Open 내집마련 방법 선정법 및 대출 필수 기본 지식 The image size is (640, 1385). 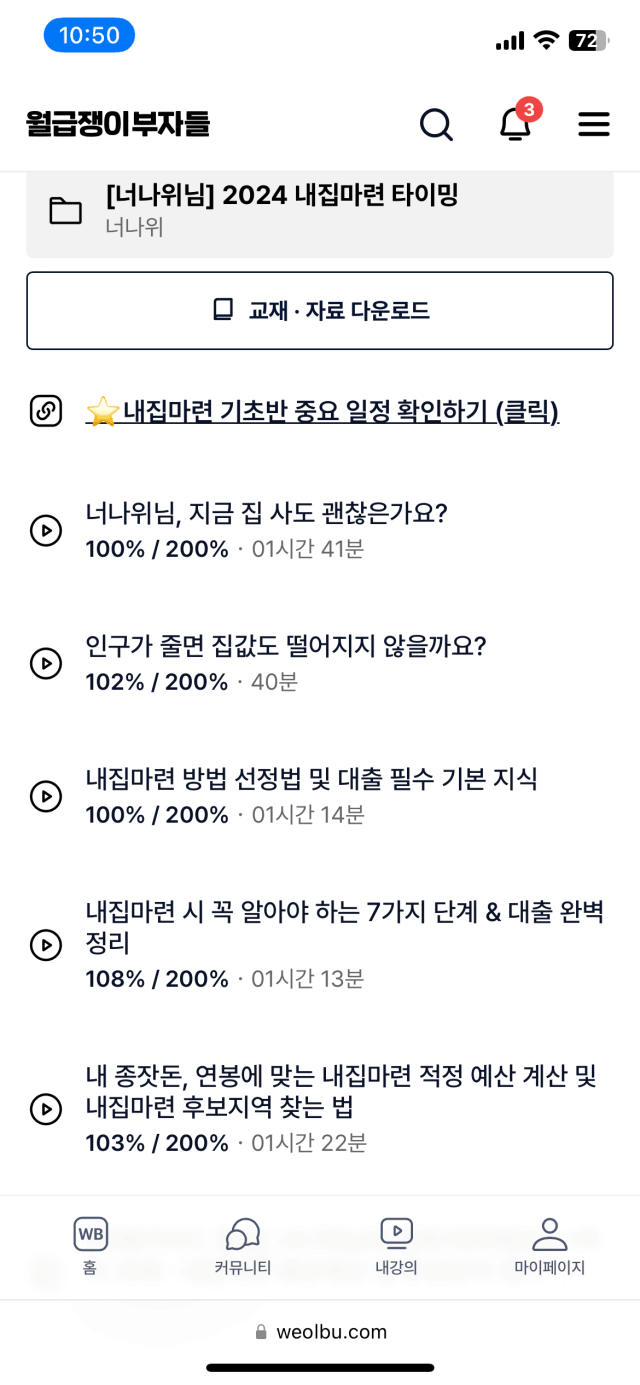click(x=319, y=796)
